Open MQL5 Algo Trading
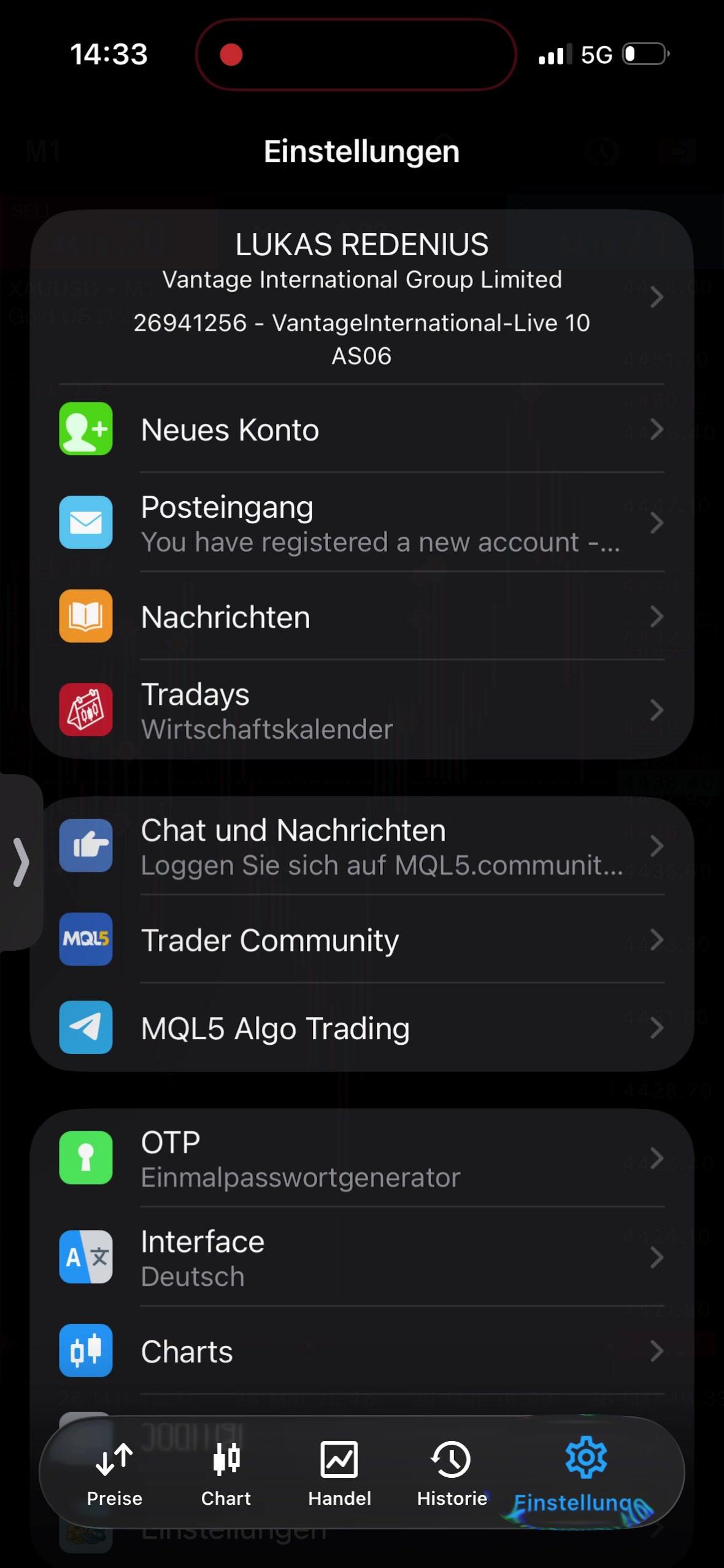724x1568 pixels. [x=362, y=1028]
